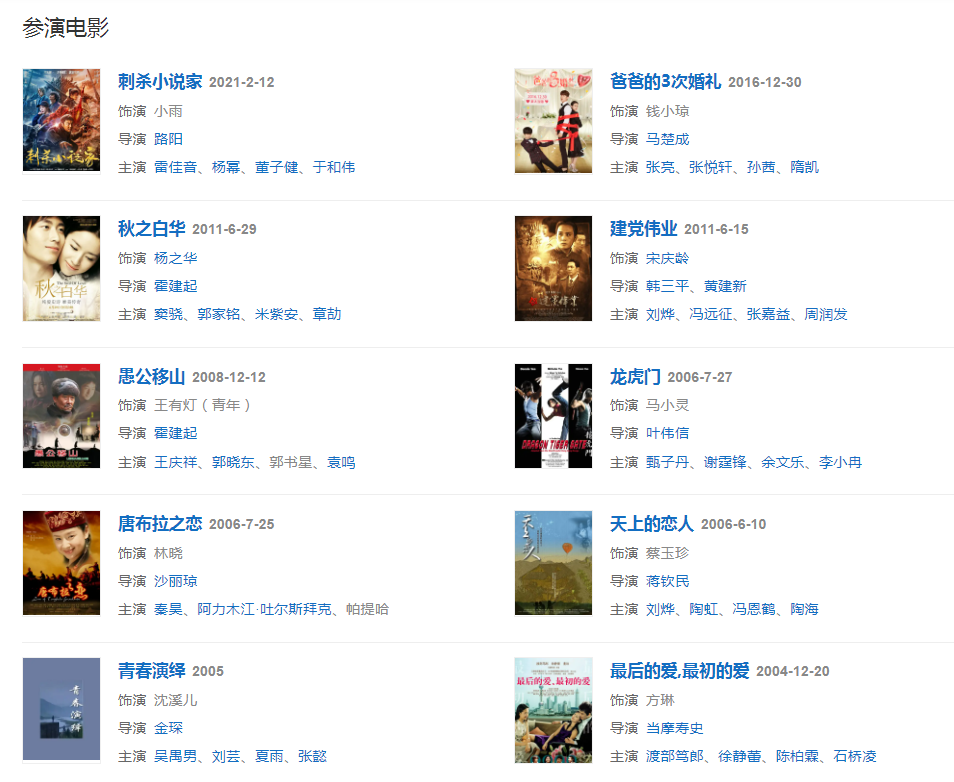Open the movie title 龙虎门
Image resolution: width=954 pixels, height=782 pixels.
(x=635, y=377)
